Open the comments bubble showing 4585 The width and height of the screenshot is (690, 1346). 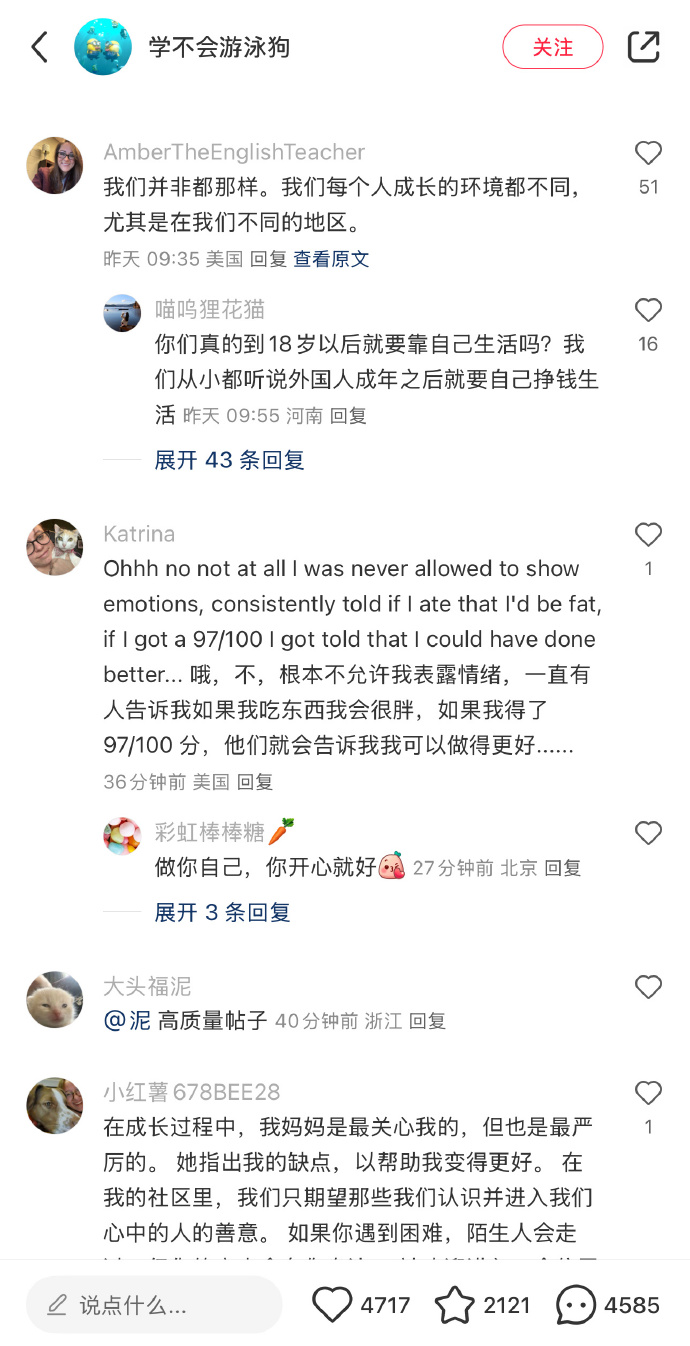(576, 1304)
